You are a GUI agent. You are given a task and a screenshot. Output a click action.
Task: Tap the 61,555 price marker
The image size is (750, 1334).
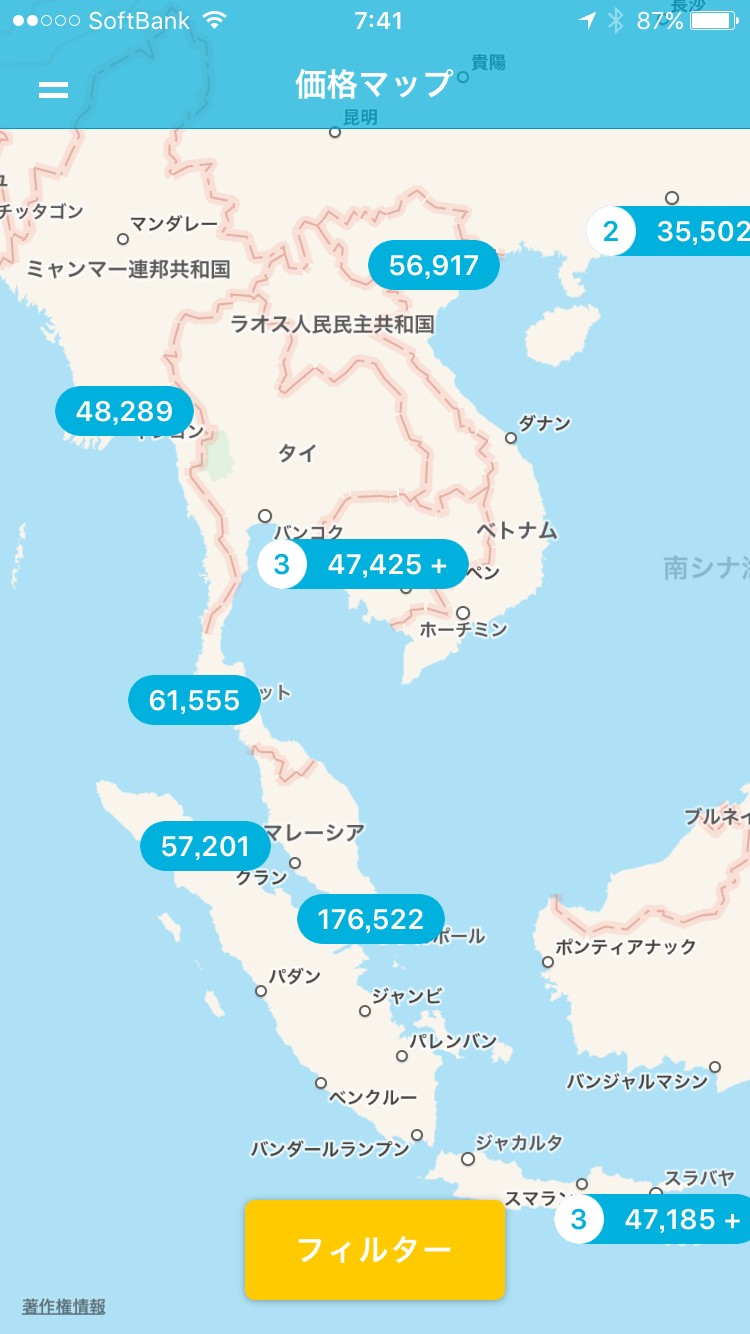[x=194, y=701]
